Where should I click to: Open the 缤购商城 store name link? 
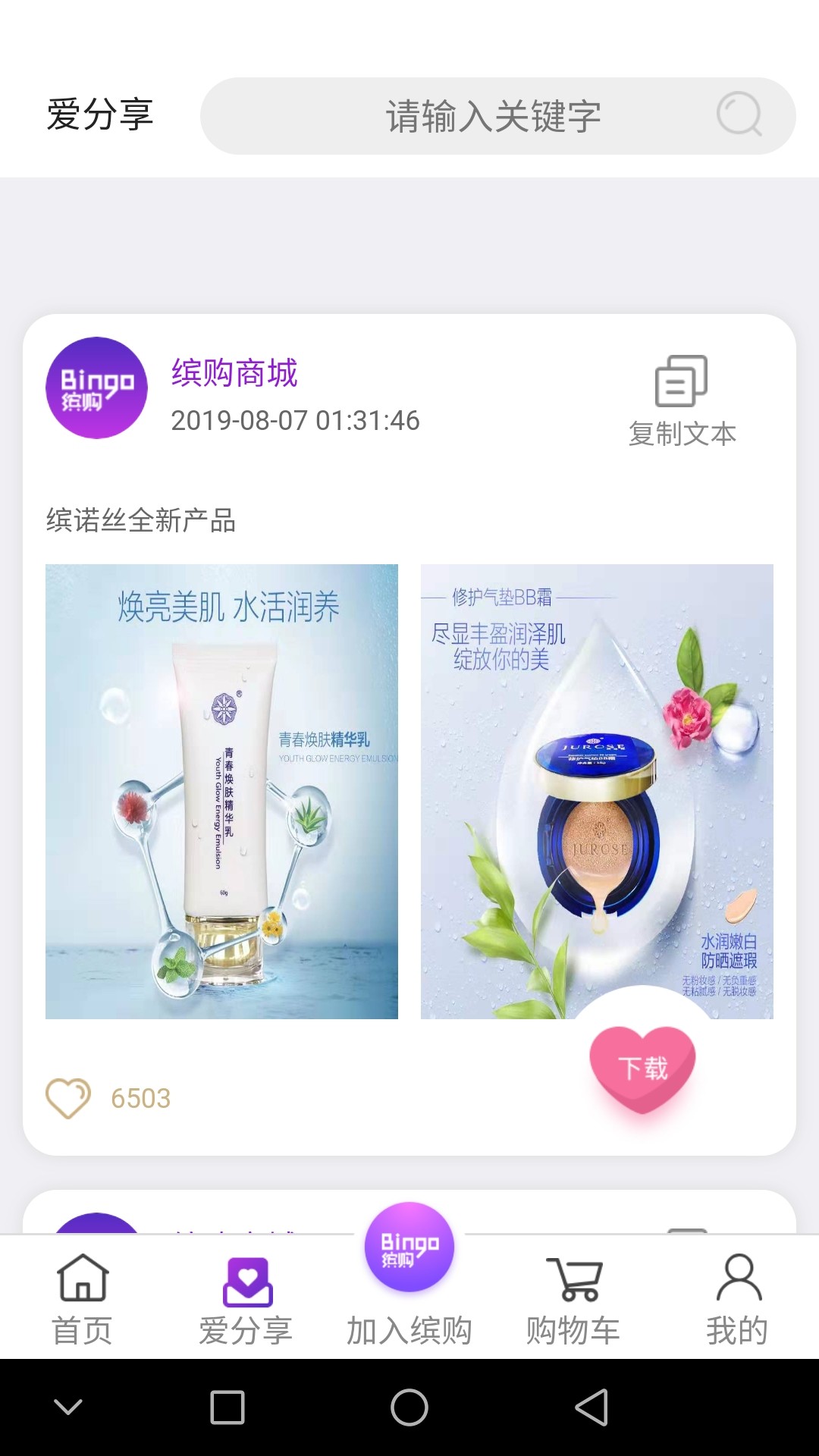point(235,372)
